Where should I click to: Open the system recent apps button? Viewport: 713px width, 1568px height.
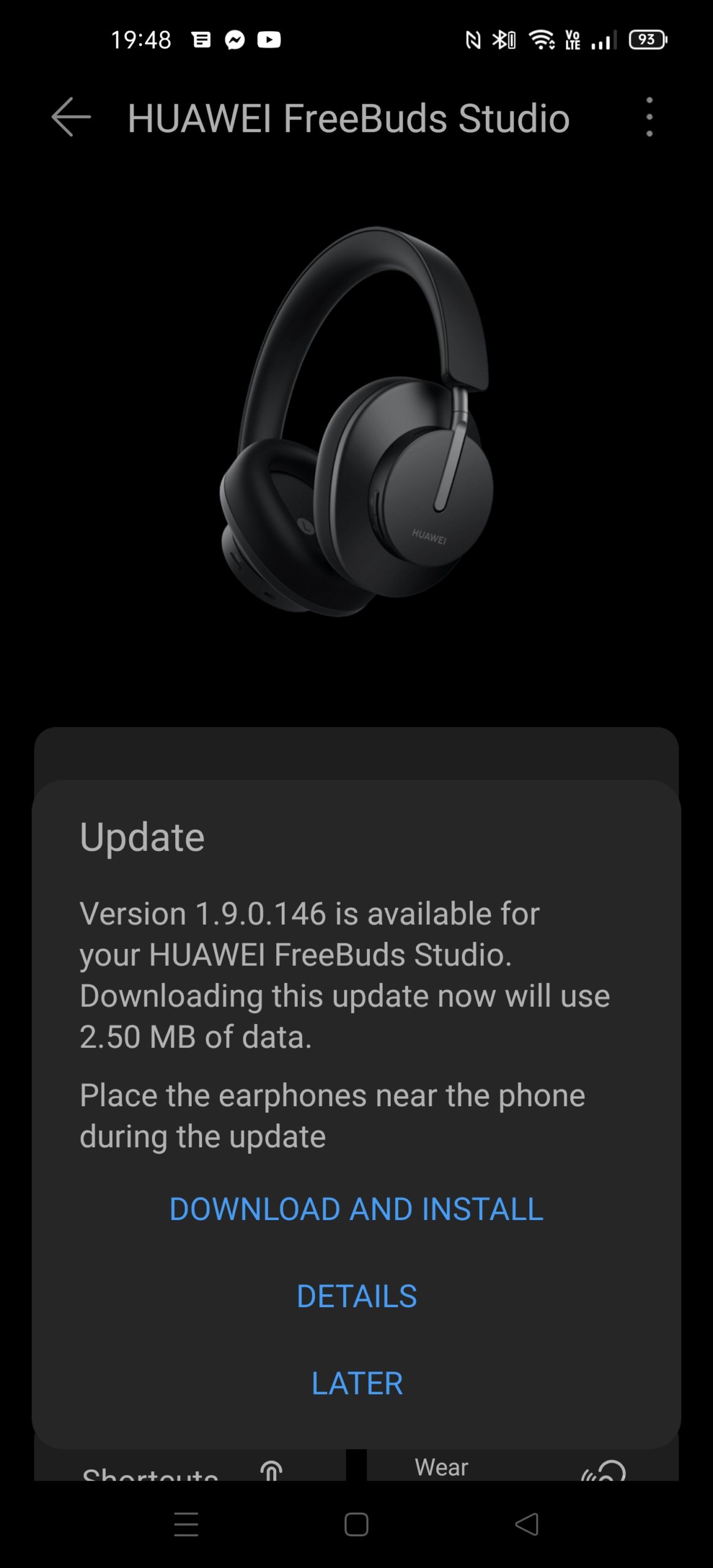point(186,1525)
